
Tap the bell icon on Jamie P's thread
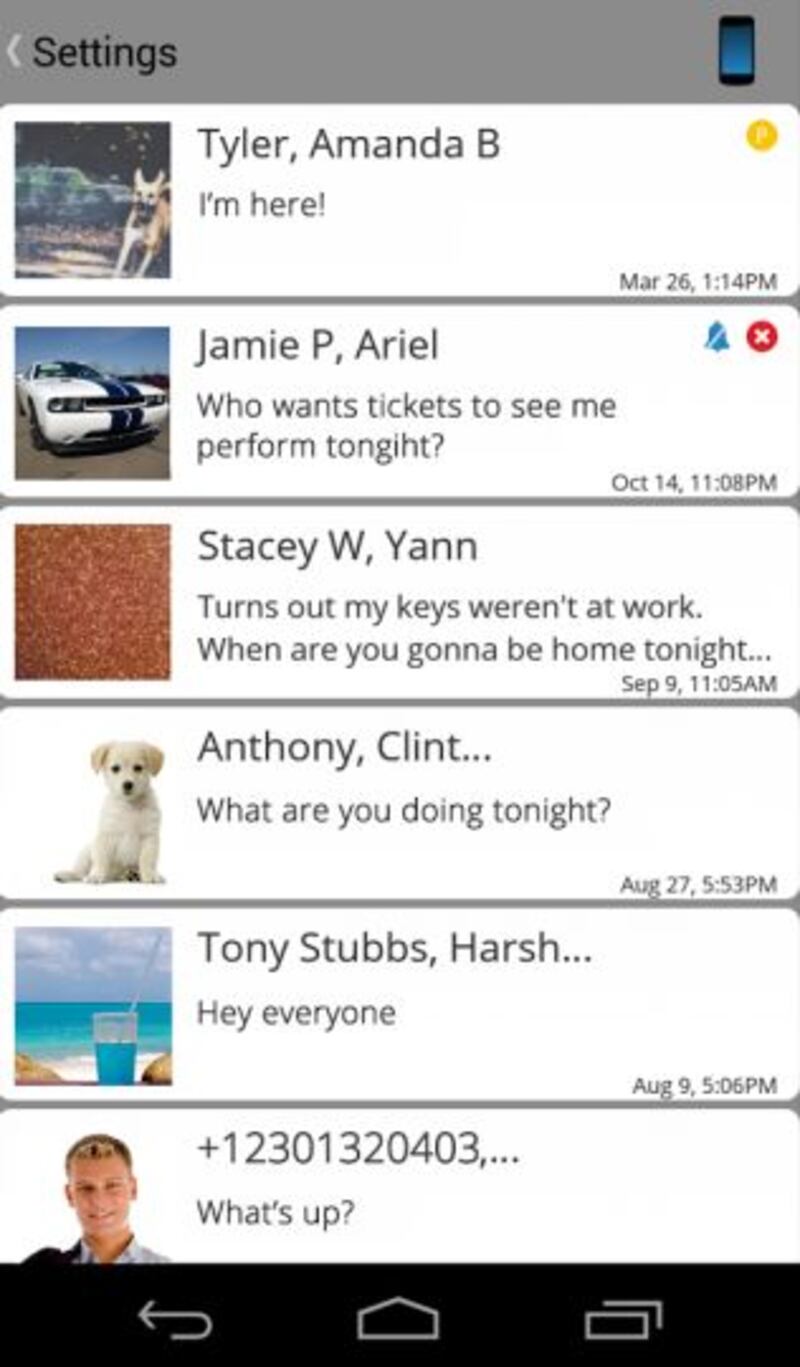[x=717, y=338]
